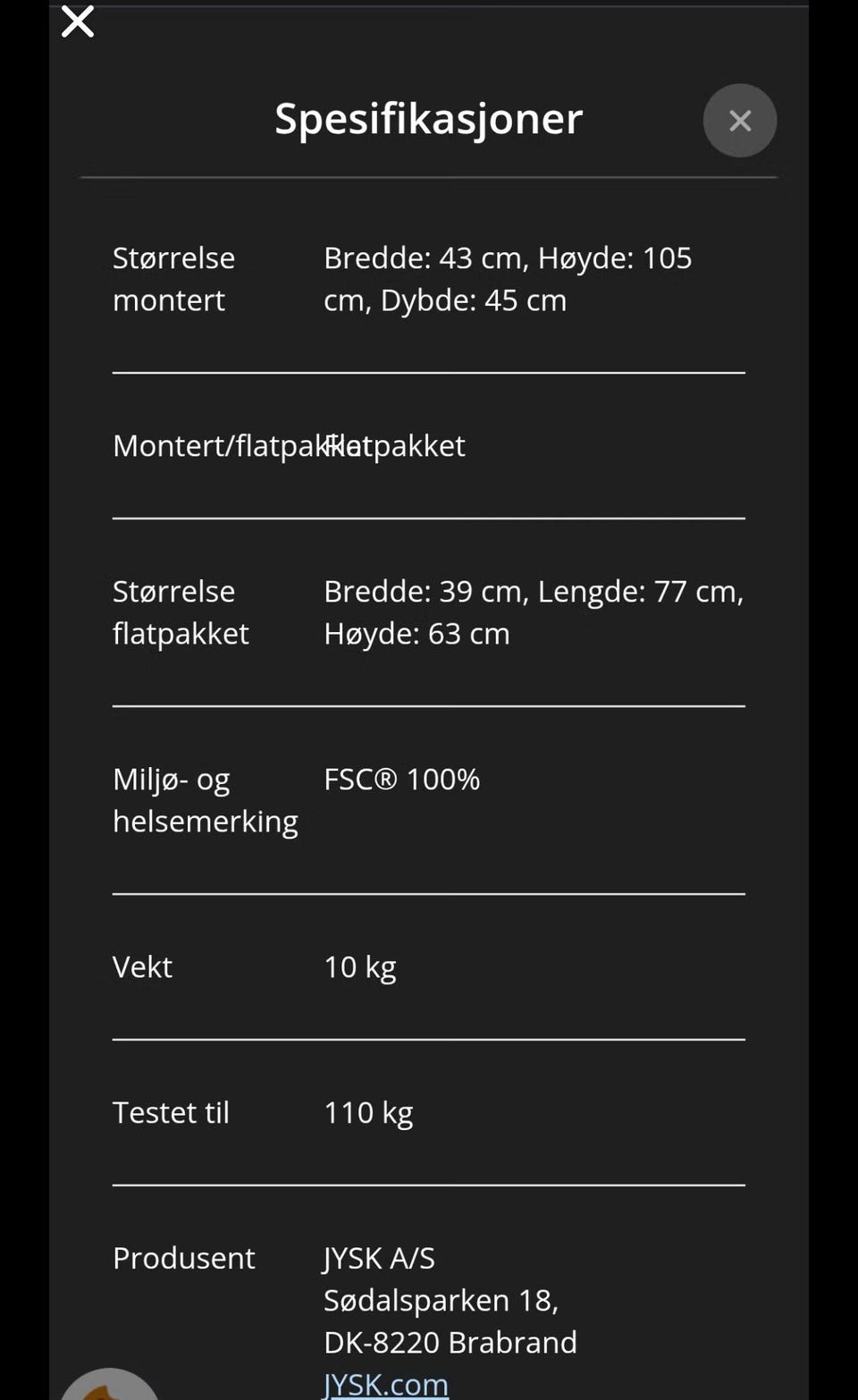Image resolution: width=858 pixels, height=1400 pixels.
Task: Select the Spesifikasjoner heading
Action: coord(429,119)
